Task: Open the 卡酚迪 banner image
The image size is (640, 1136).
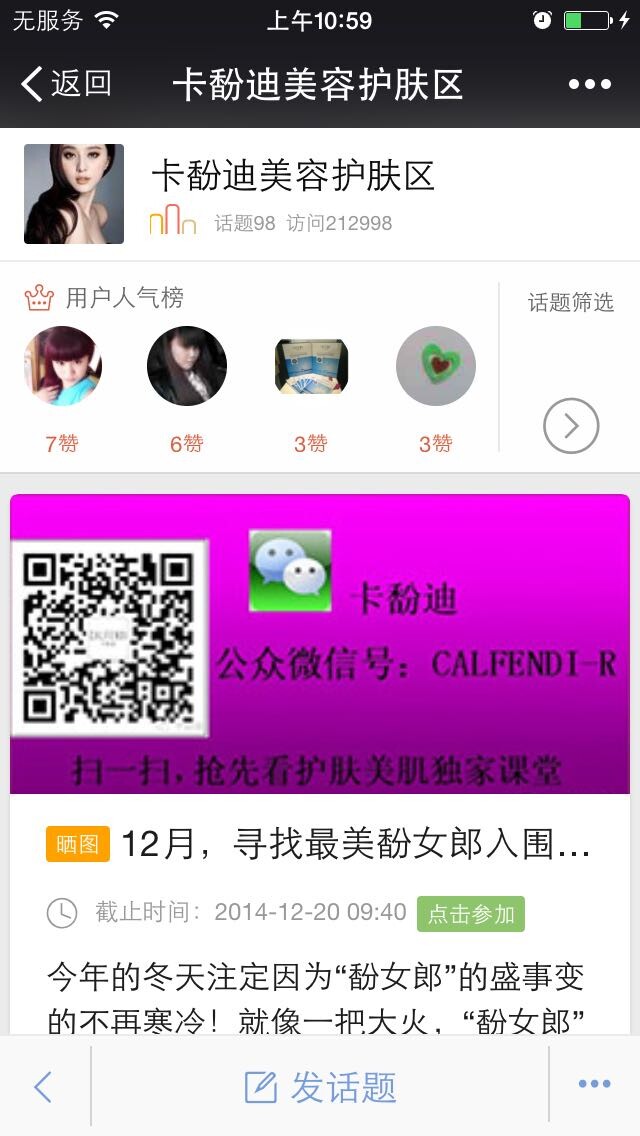Action: click(320, 645)
